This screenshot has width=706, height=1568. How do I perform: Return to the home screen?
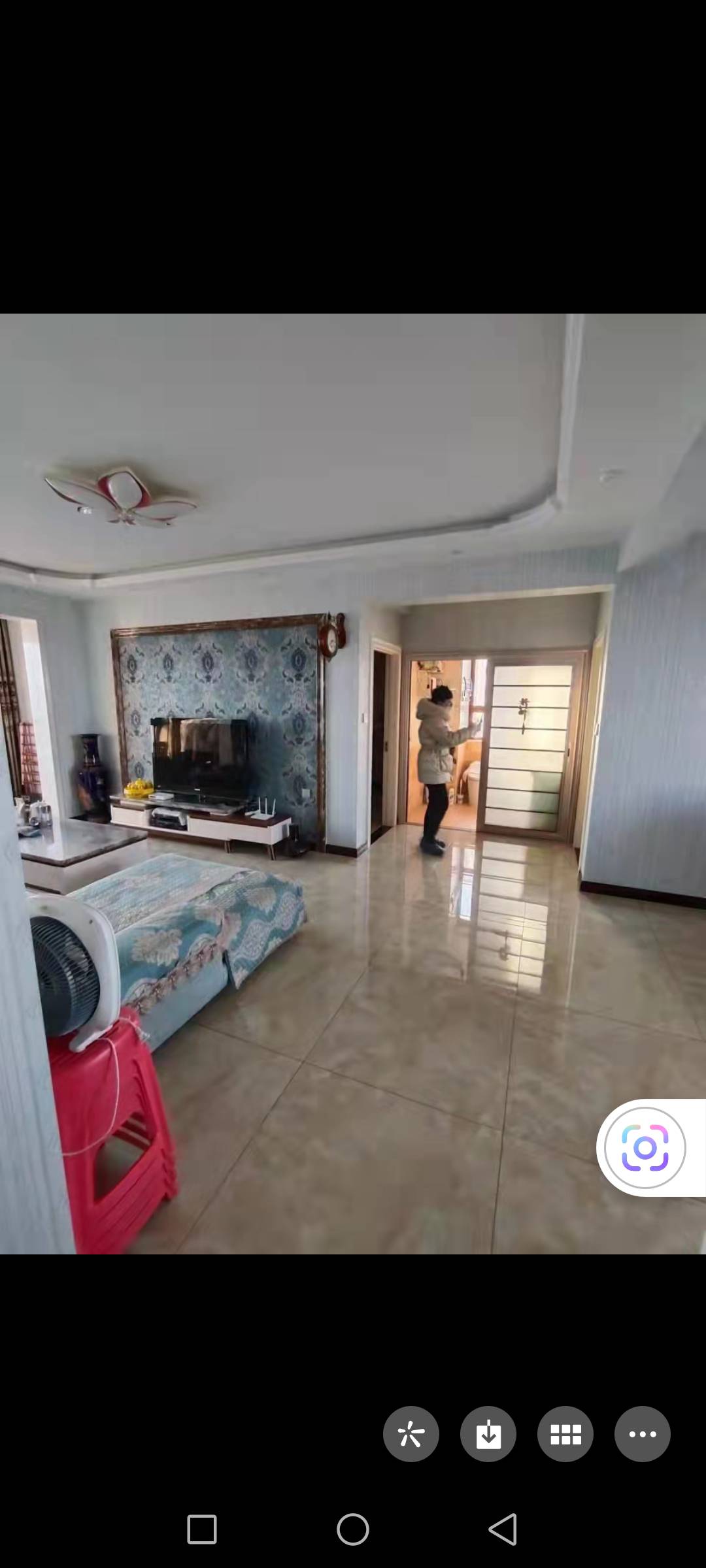(x=353, y=1529)
